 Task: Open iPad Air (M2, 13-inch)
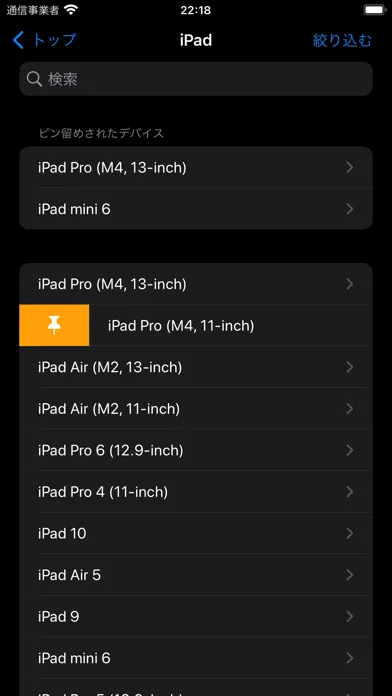(x=196, y=367)
